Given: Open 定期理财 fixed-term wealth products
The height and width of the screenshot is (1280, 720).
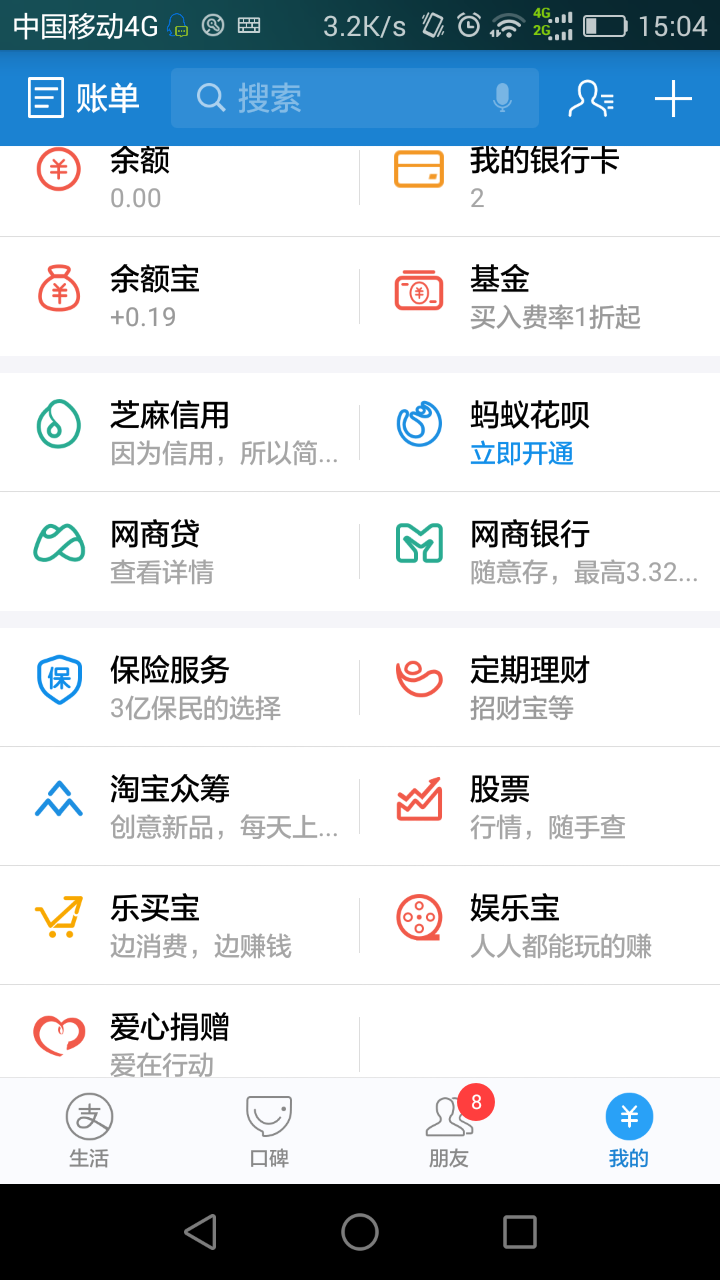Looking at the screenshot, I should (540, 687).
